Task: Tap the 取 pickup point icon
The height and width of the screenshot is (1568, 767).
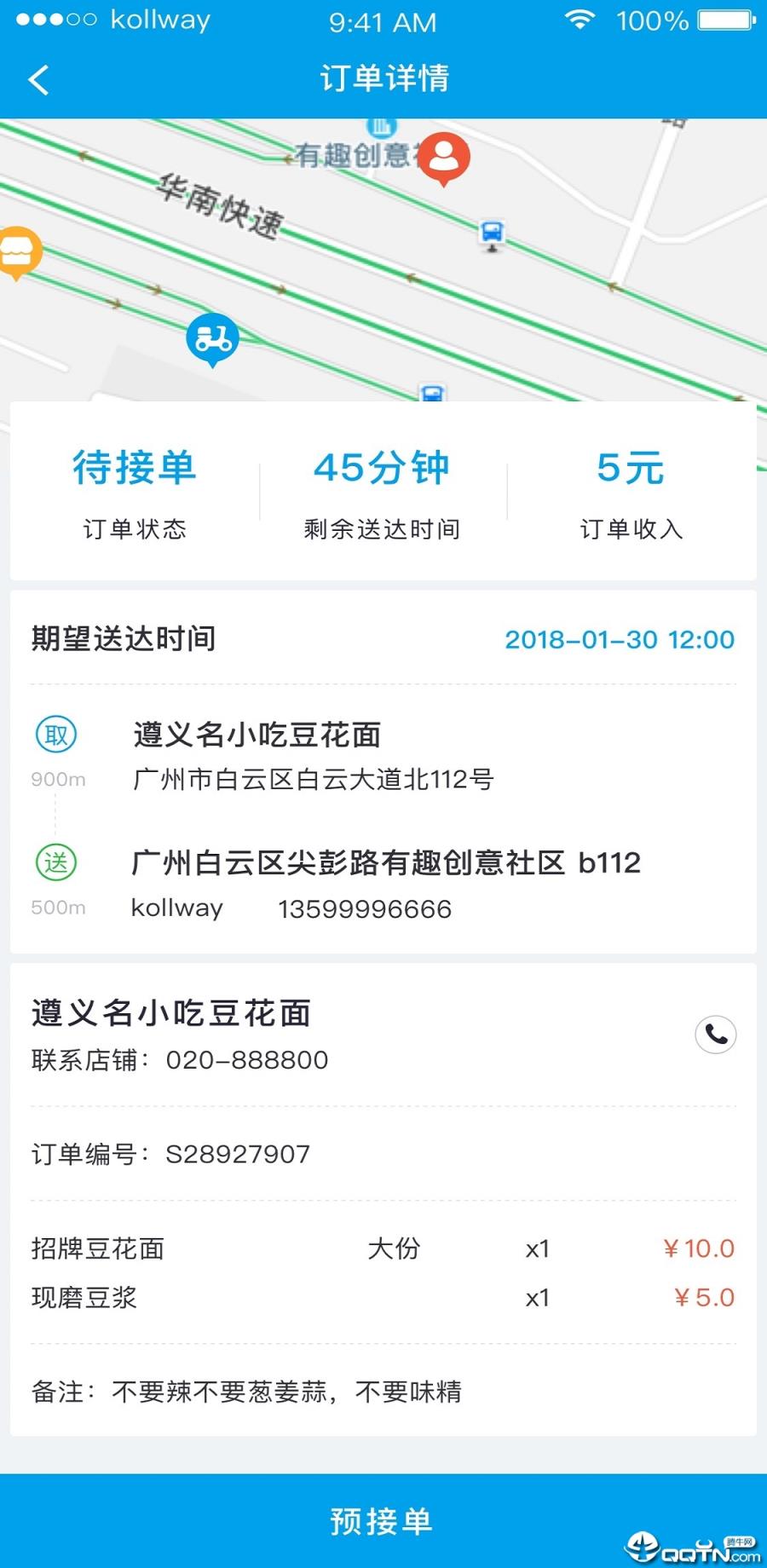Action: point(55,732)
